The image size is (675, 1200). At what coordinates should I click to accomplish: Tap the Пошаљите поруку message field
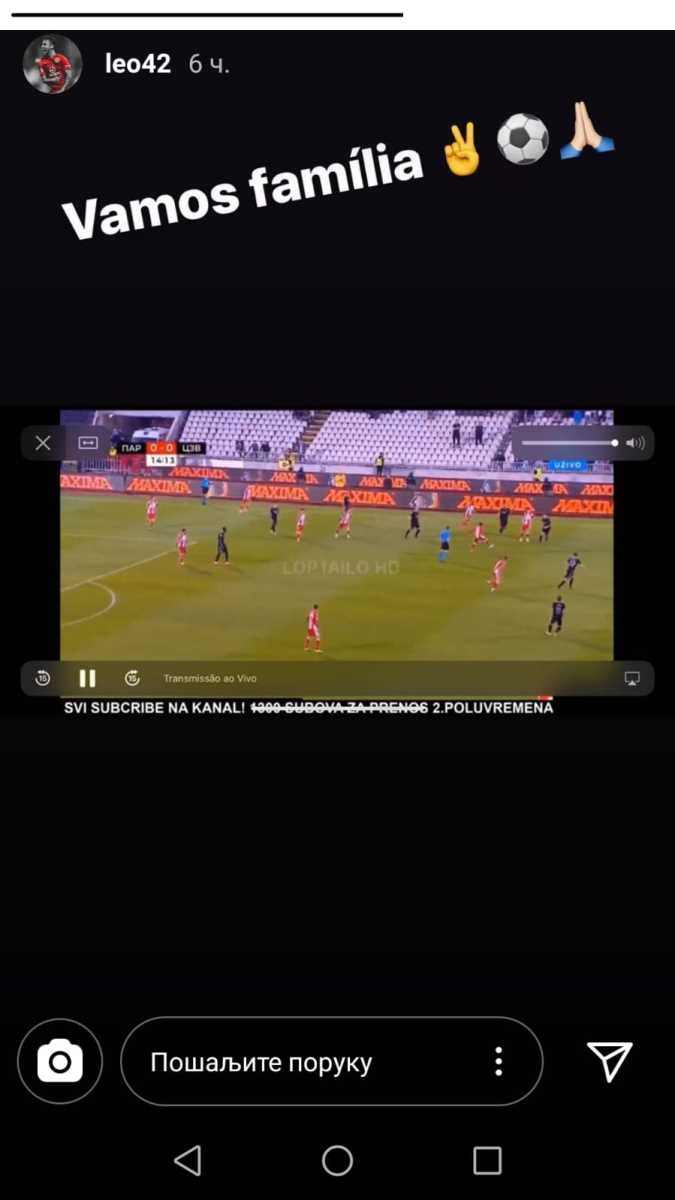[300, 1062]
